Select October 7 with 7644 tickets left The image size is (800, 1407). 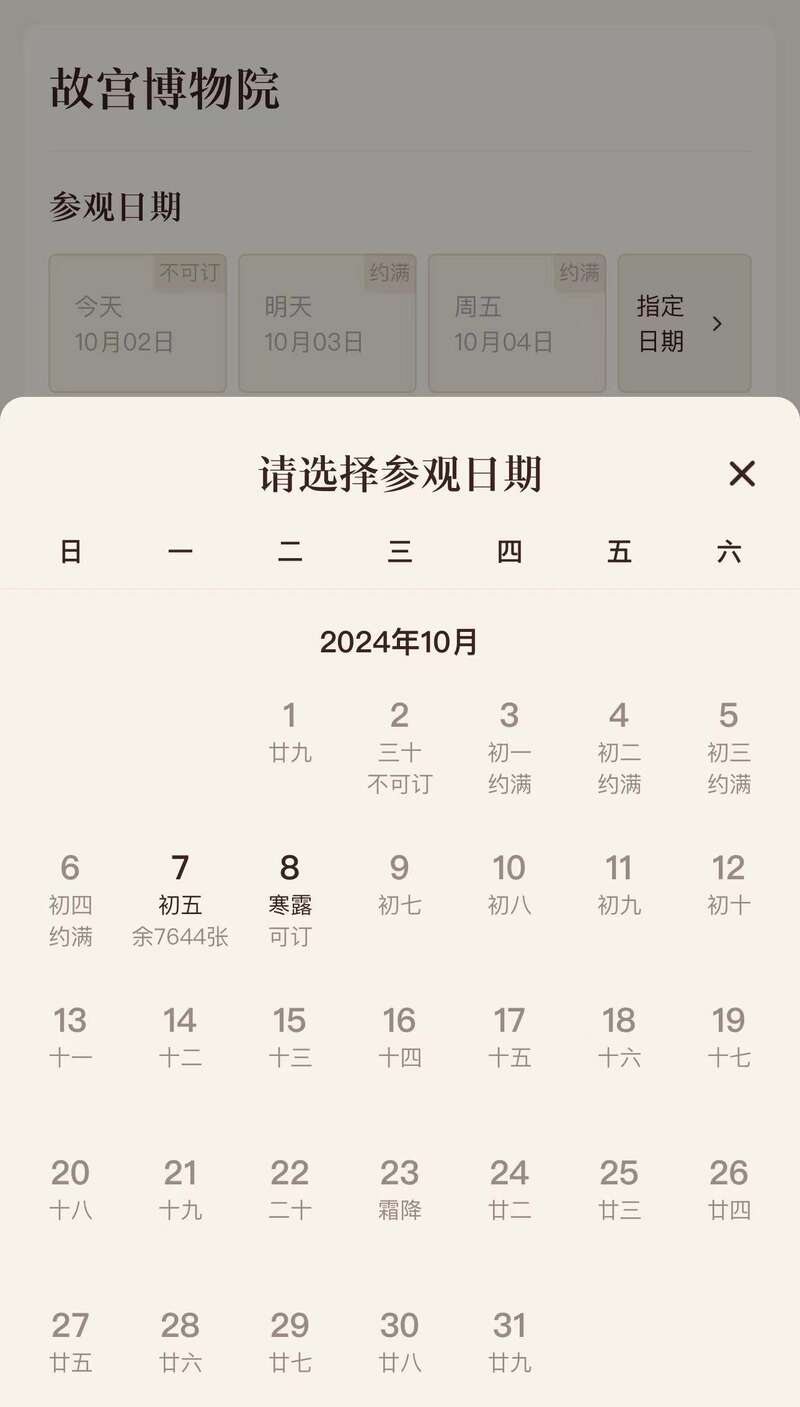(x=180, y=899)
